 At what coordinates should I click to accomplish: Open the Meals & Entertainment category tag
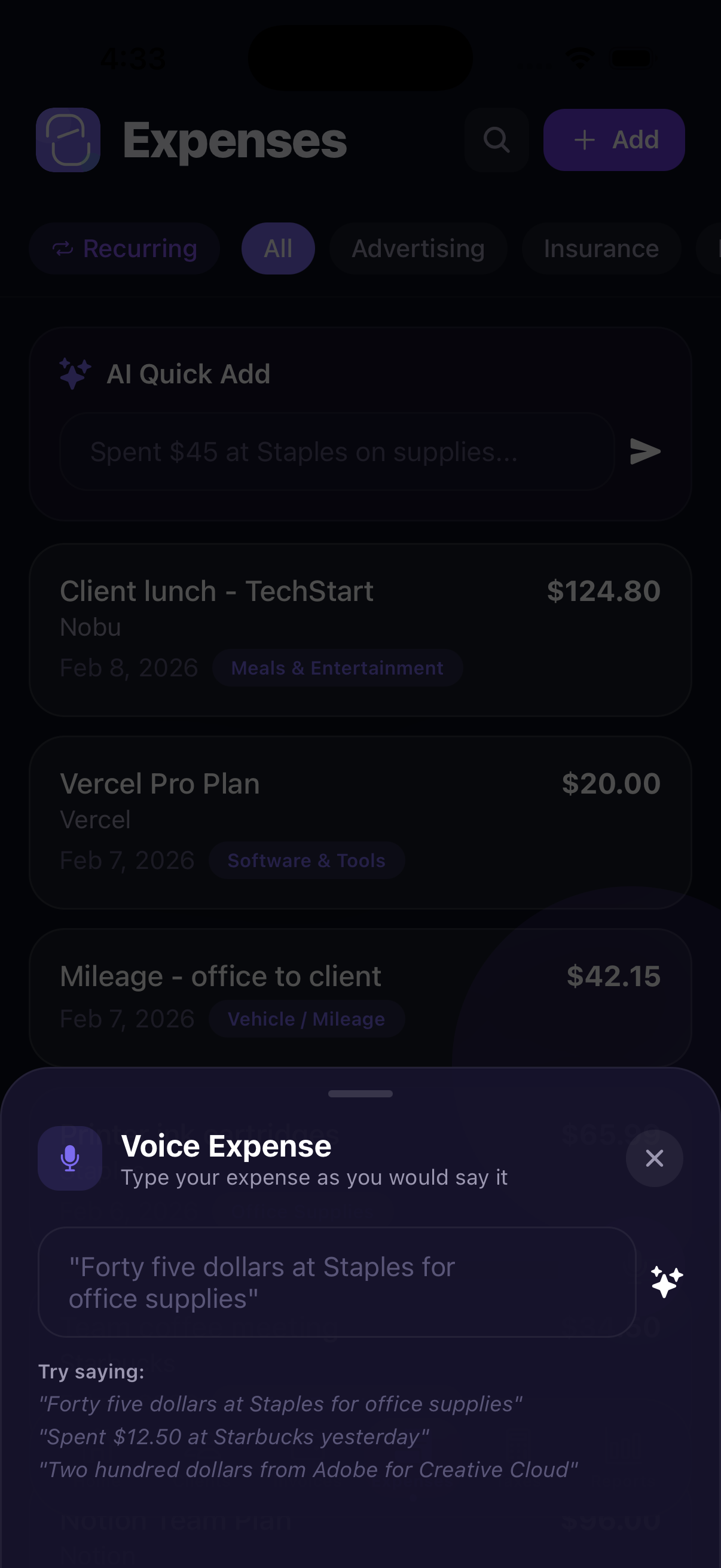tap(337, 667)
